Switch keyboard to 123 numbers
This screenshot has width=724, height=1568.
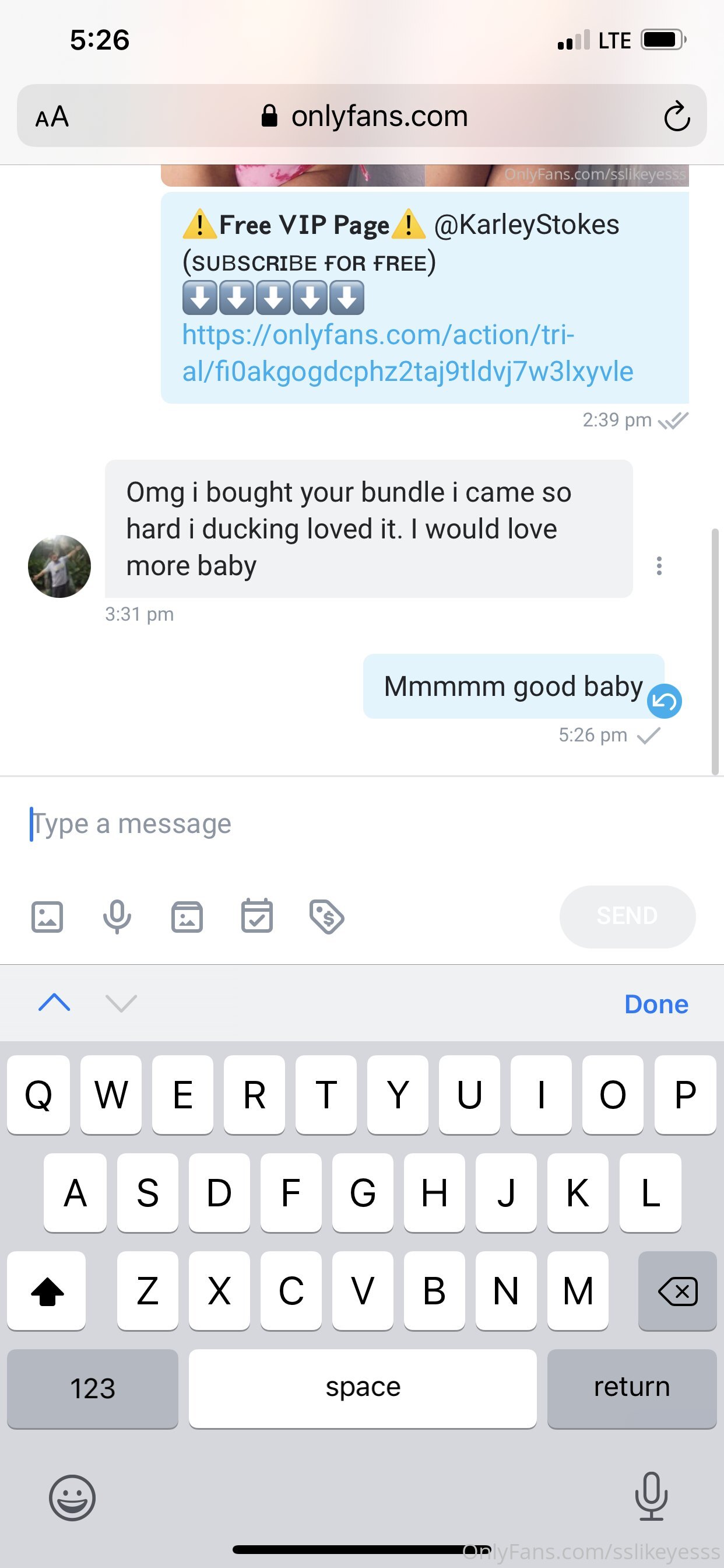pos(93,1388)
